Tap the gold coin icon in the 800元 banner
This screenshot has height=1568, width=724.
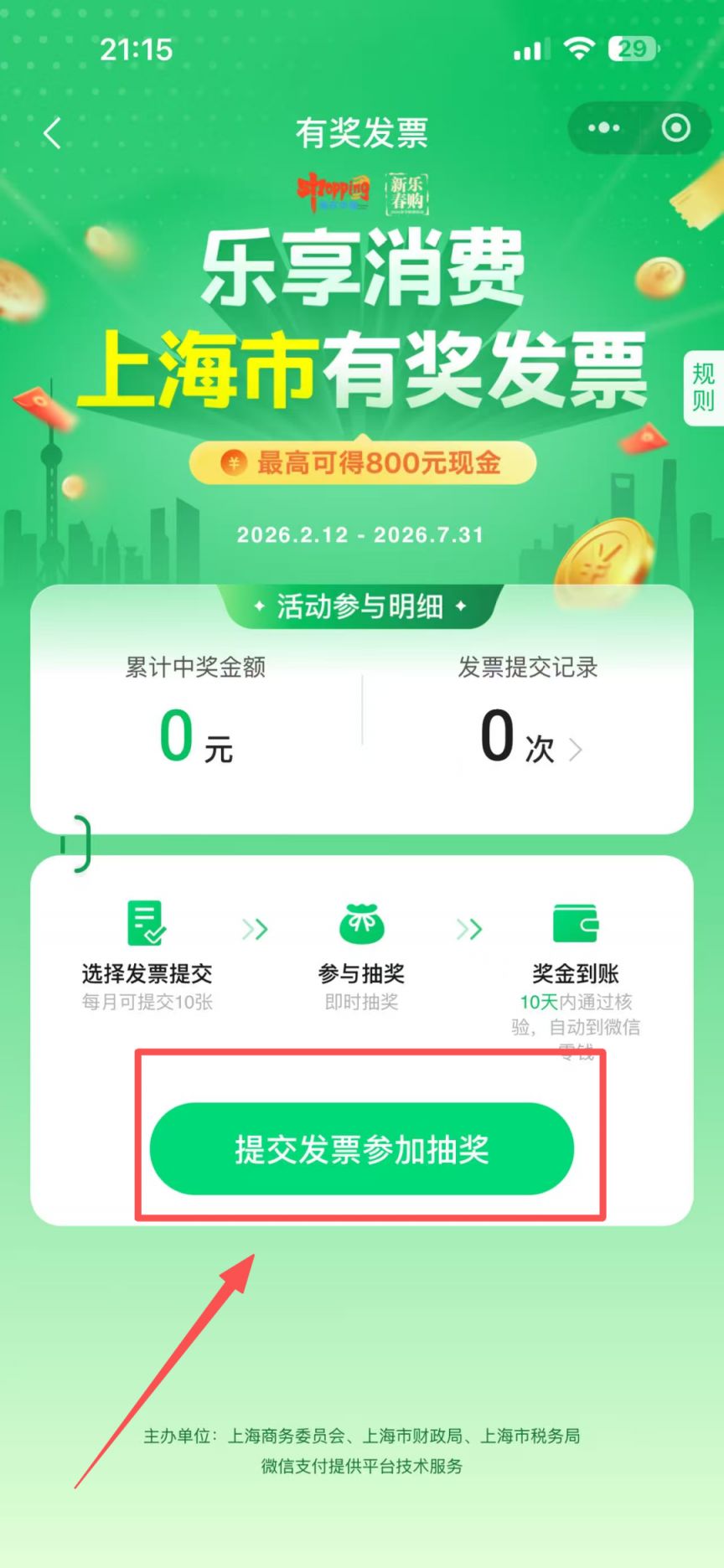(x=232, y=462)
